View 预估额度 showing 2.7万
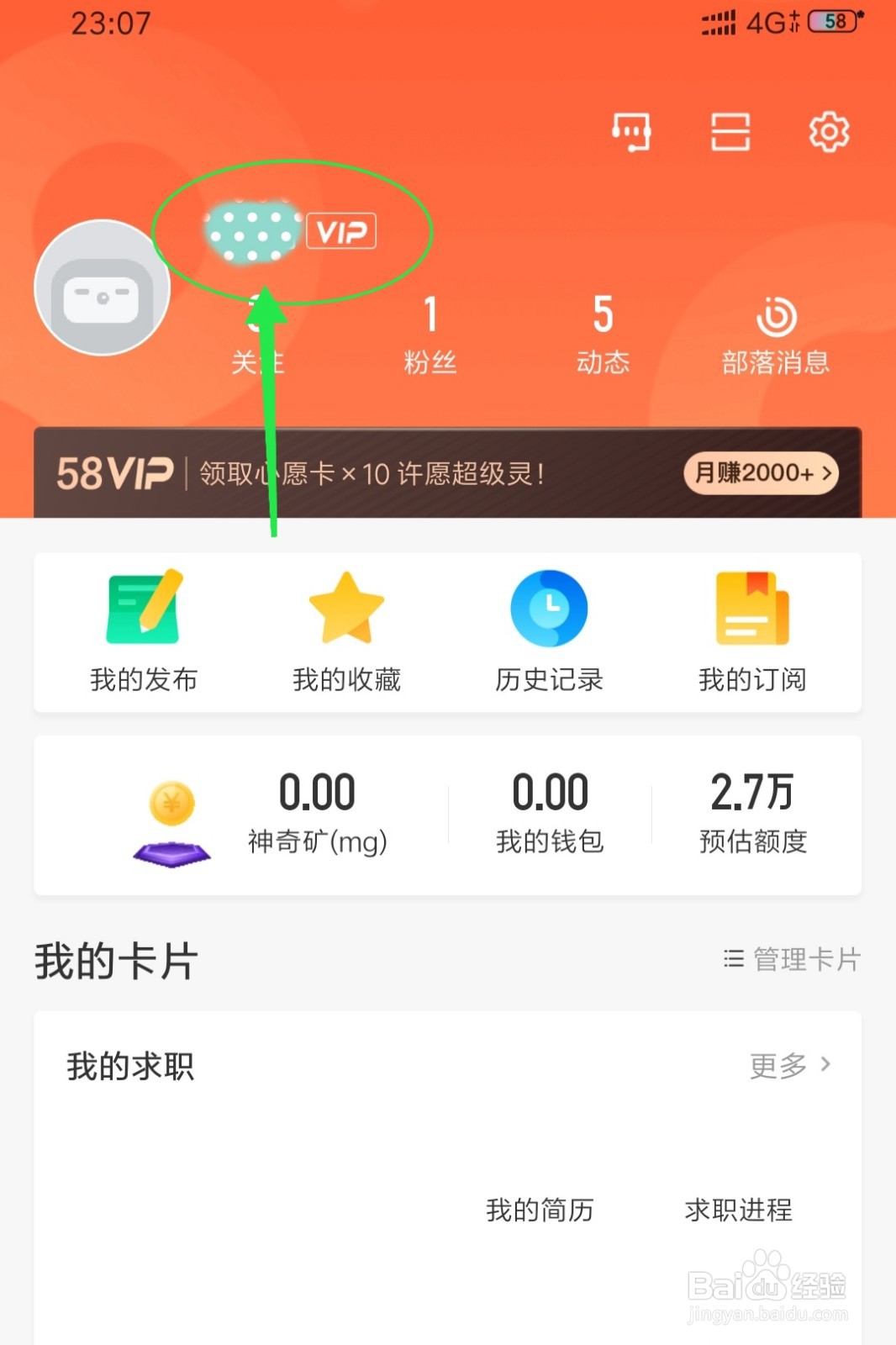Screen dimensions: 896x1345 (x=752, y=811)
